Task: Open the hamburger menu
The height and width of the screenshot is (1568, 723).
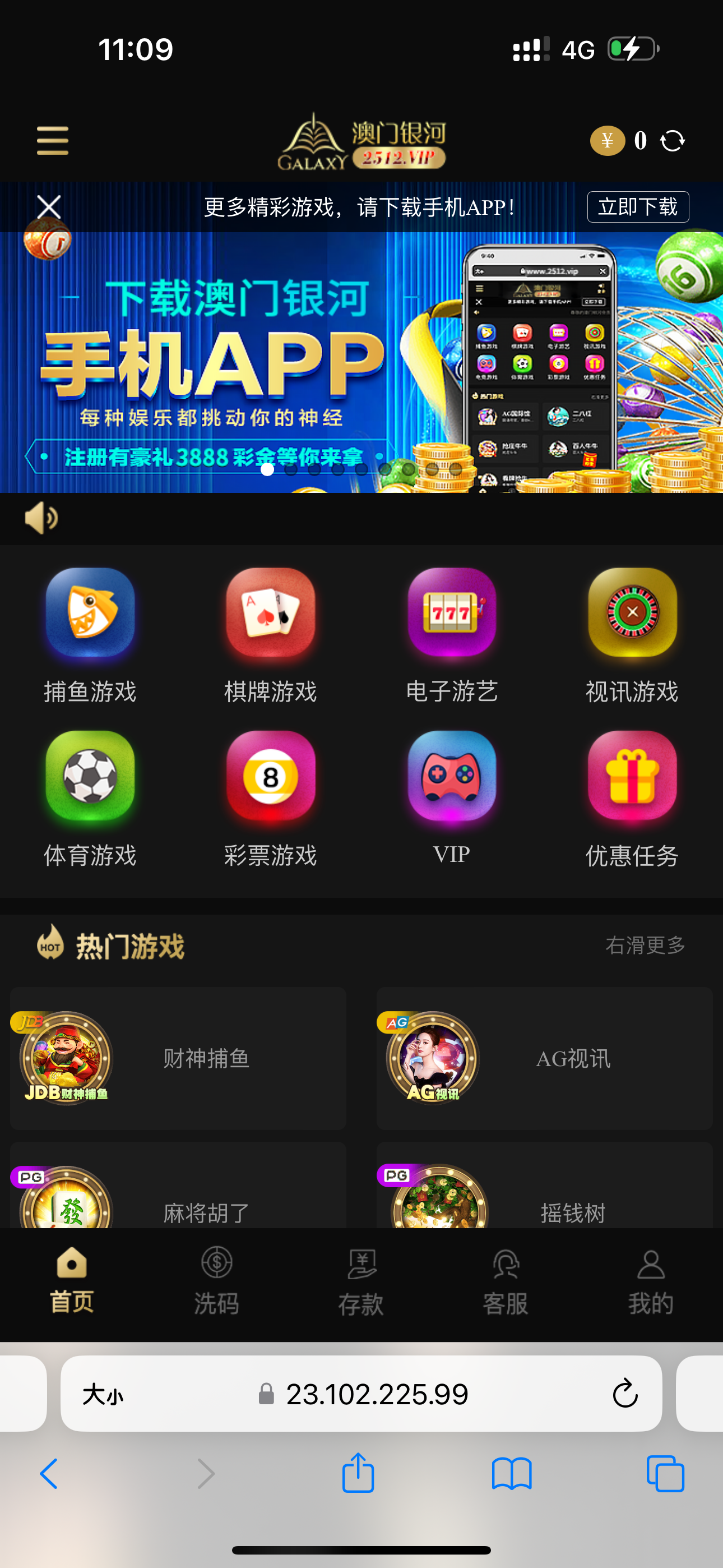Action: coord(52,141)
